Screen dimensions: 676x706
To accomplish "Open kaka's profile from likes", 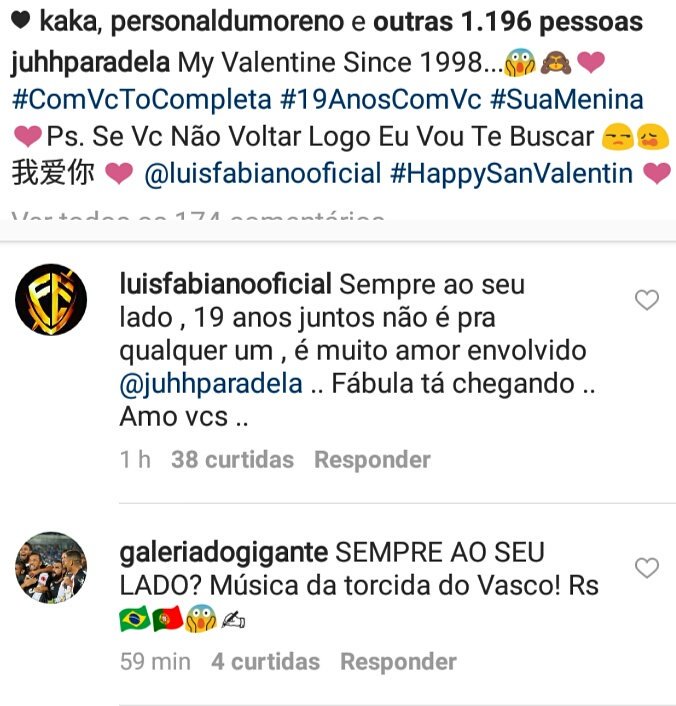I will coord(66,23).
